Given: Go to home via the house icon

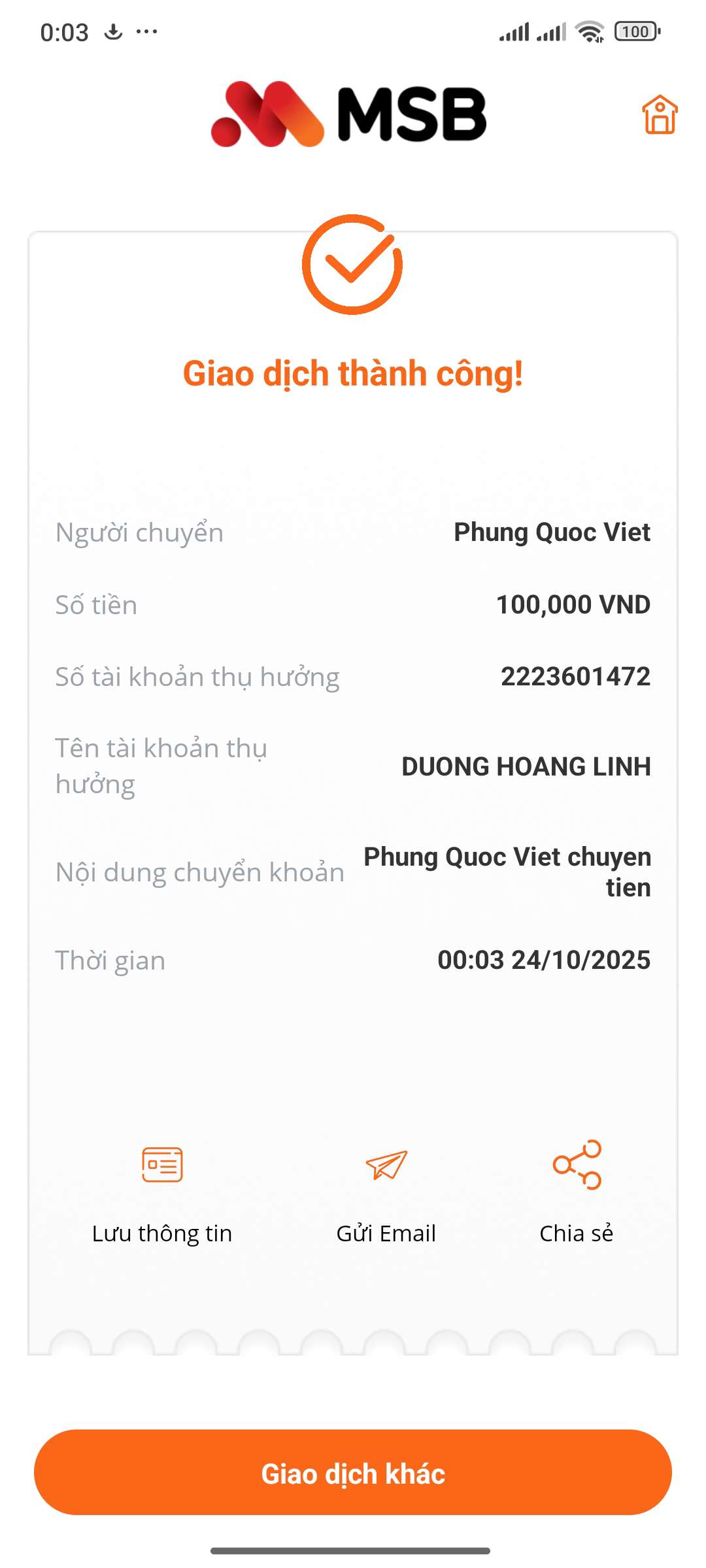Looking at the screenshot, I should pyautogui.click(x=659, y=115).
